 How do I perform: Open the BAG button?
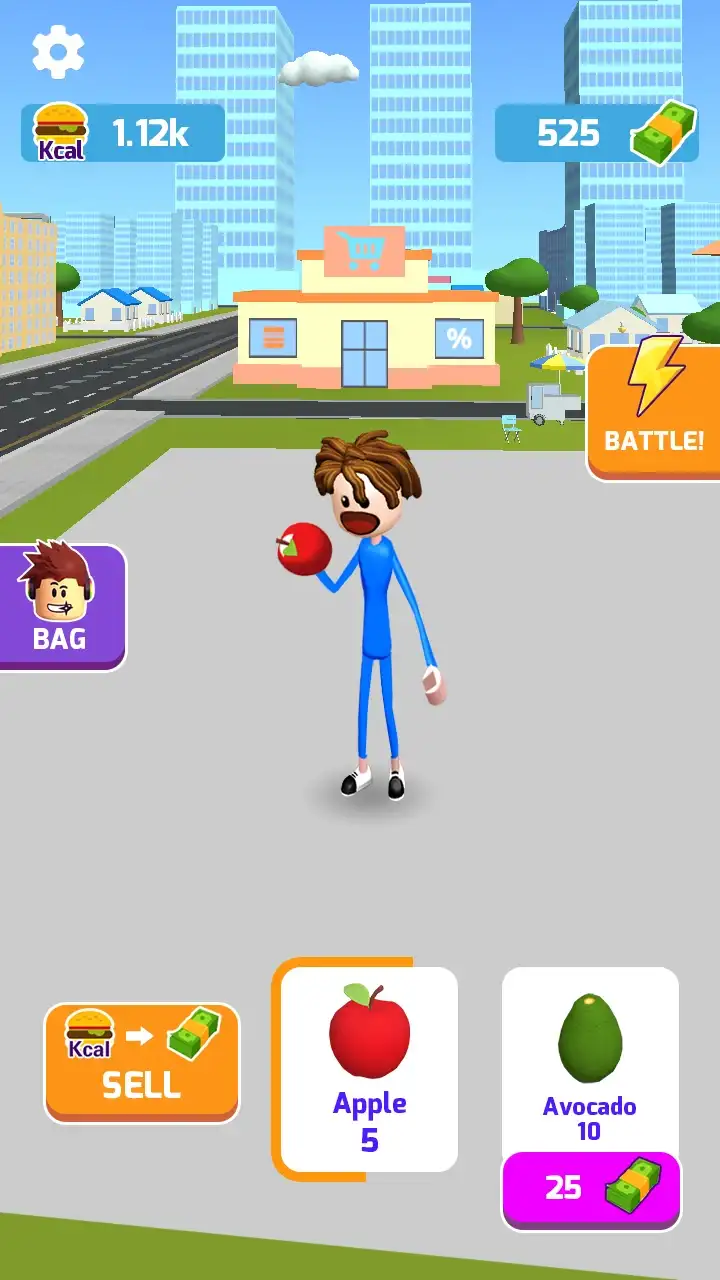tap(62, 607)
